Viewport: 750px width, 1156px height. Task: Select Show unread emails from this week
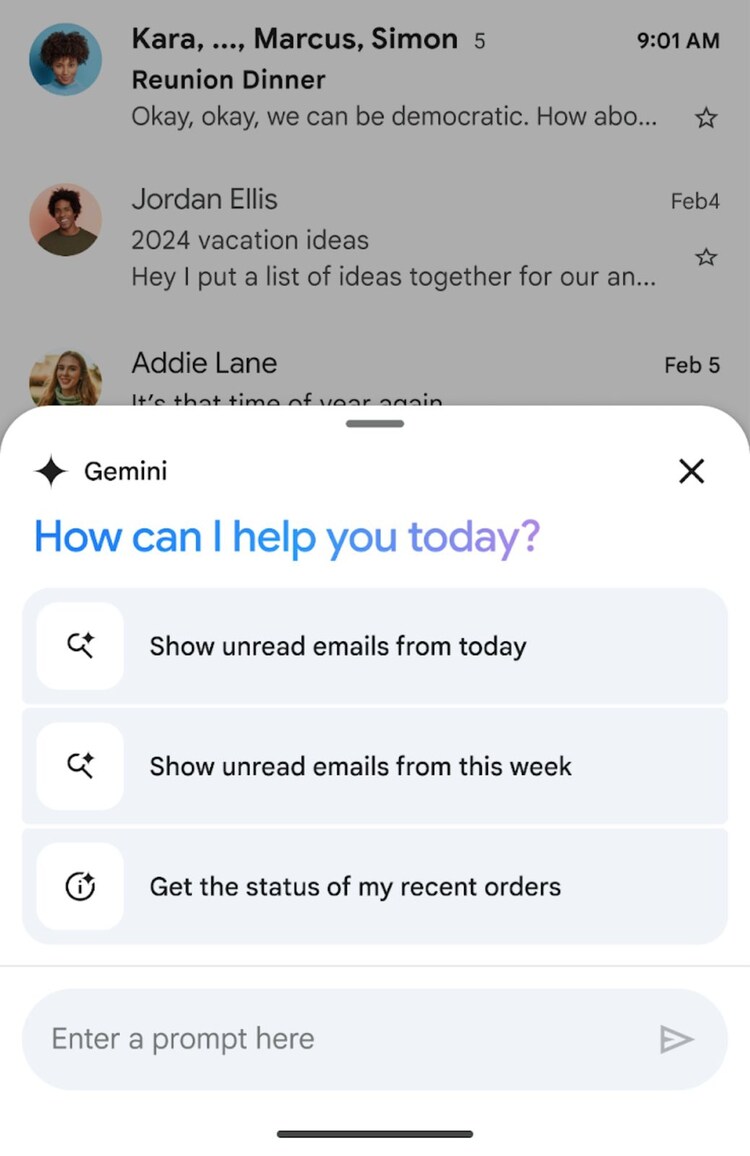(x=374, y=766)
